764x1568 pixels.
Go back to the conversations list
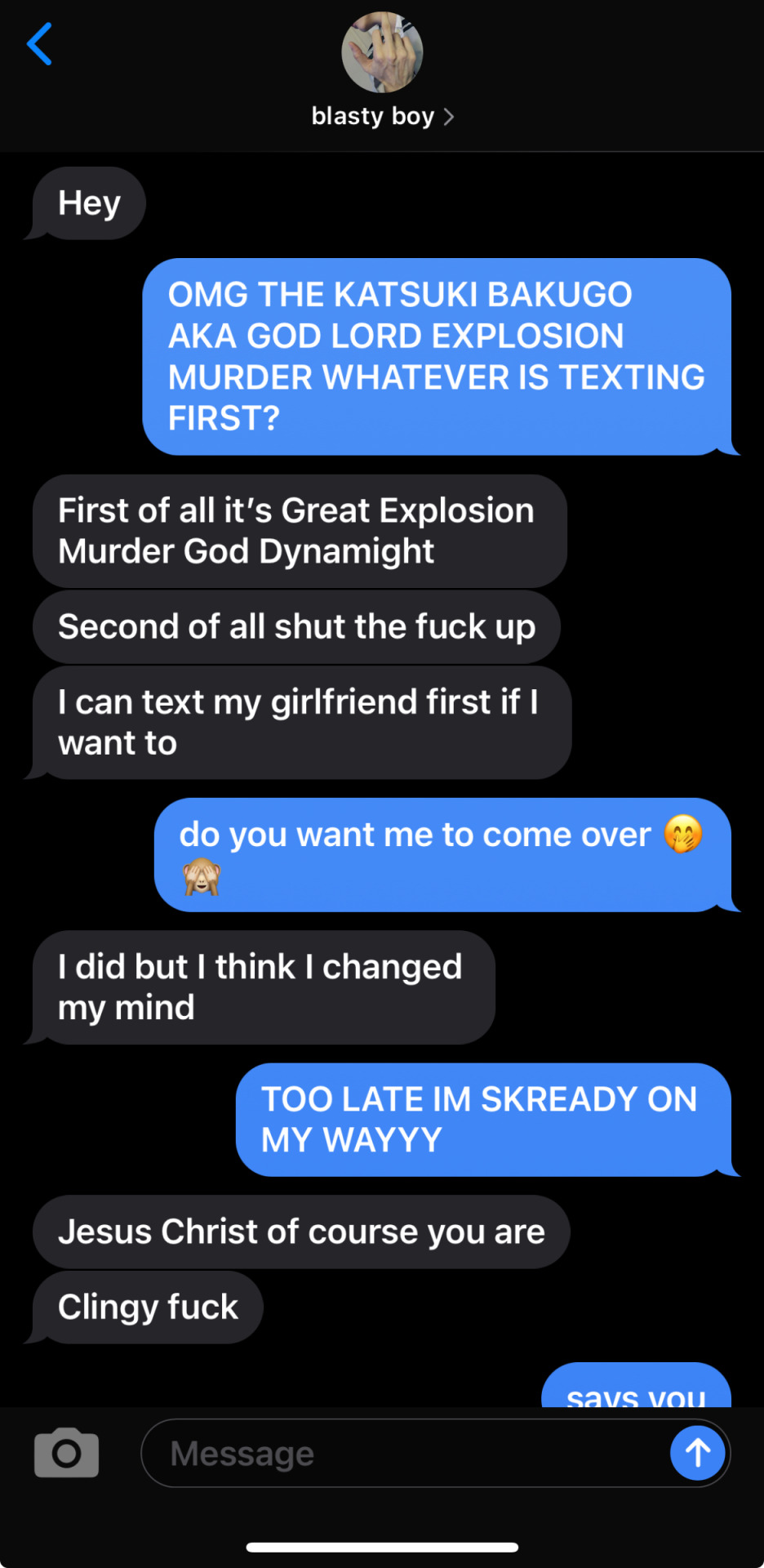pyautogui.click(x=39, y=44)
